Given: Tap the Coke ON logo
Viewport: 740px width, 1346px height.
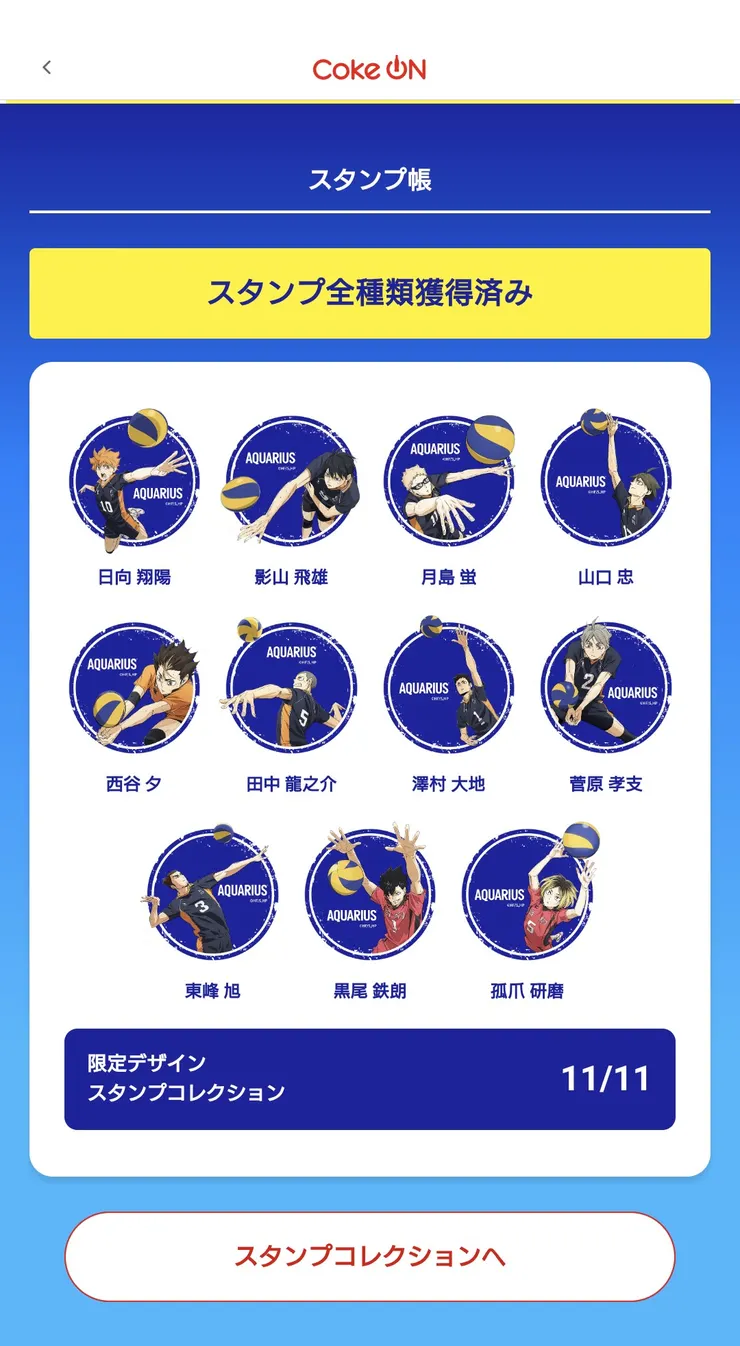Looking at the screenshot, I should coord(370,68).
